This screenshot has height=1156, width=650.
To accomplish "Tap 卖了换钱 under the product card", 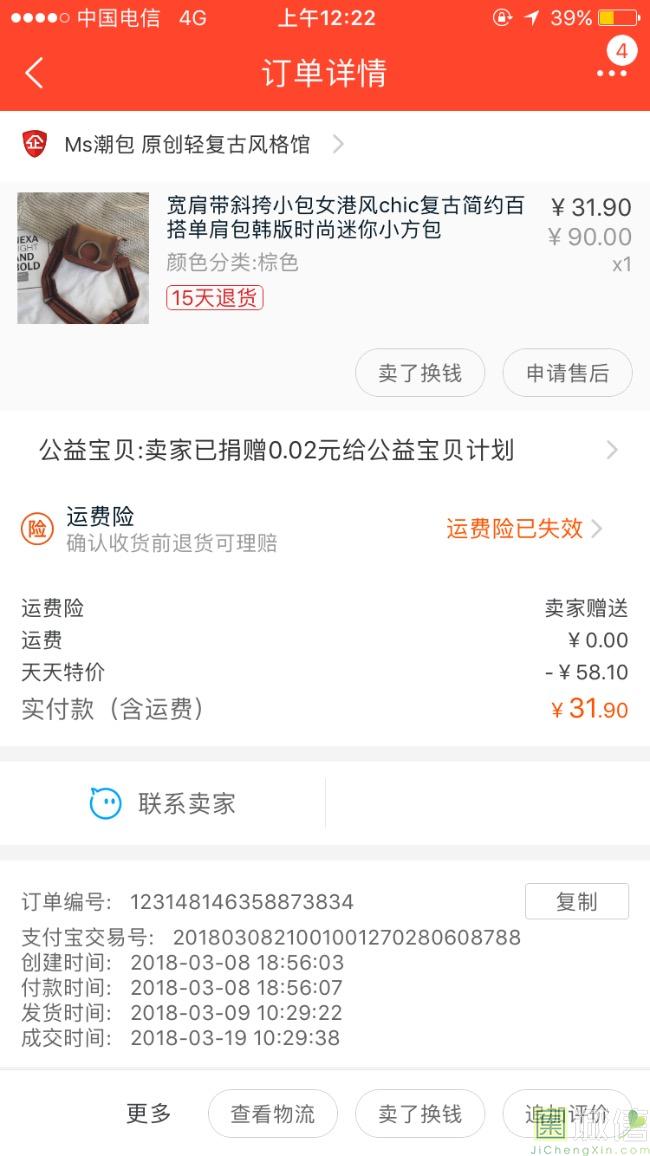I will pyautogui.click(x=420, y=373).
